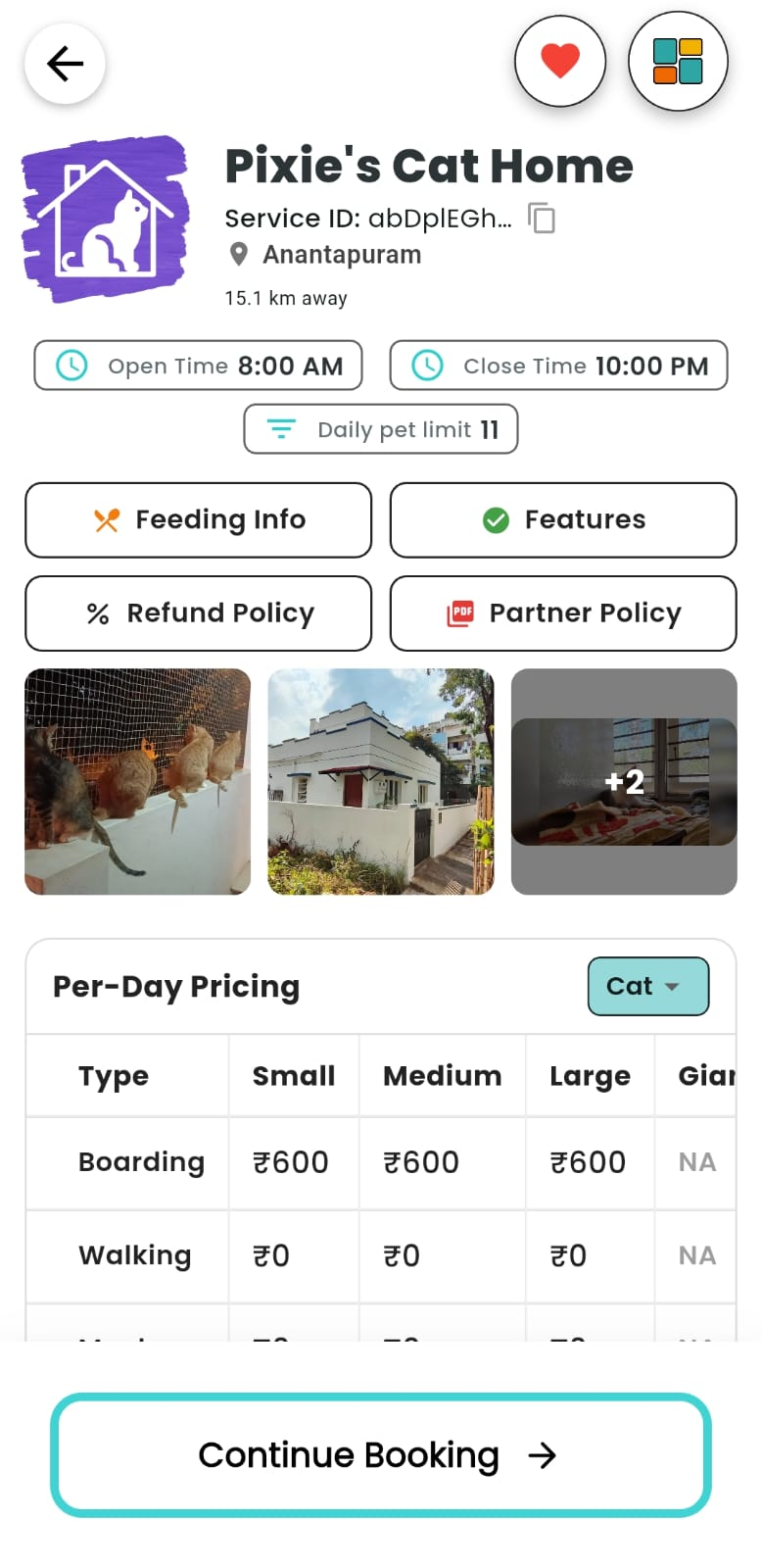Expand the Cat pet type dropdown

click(647, 986)
